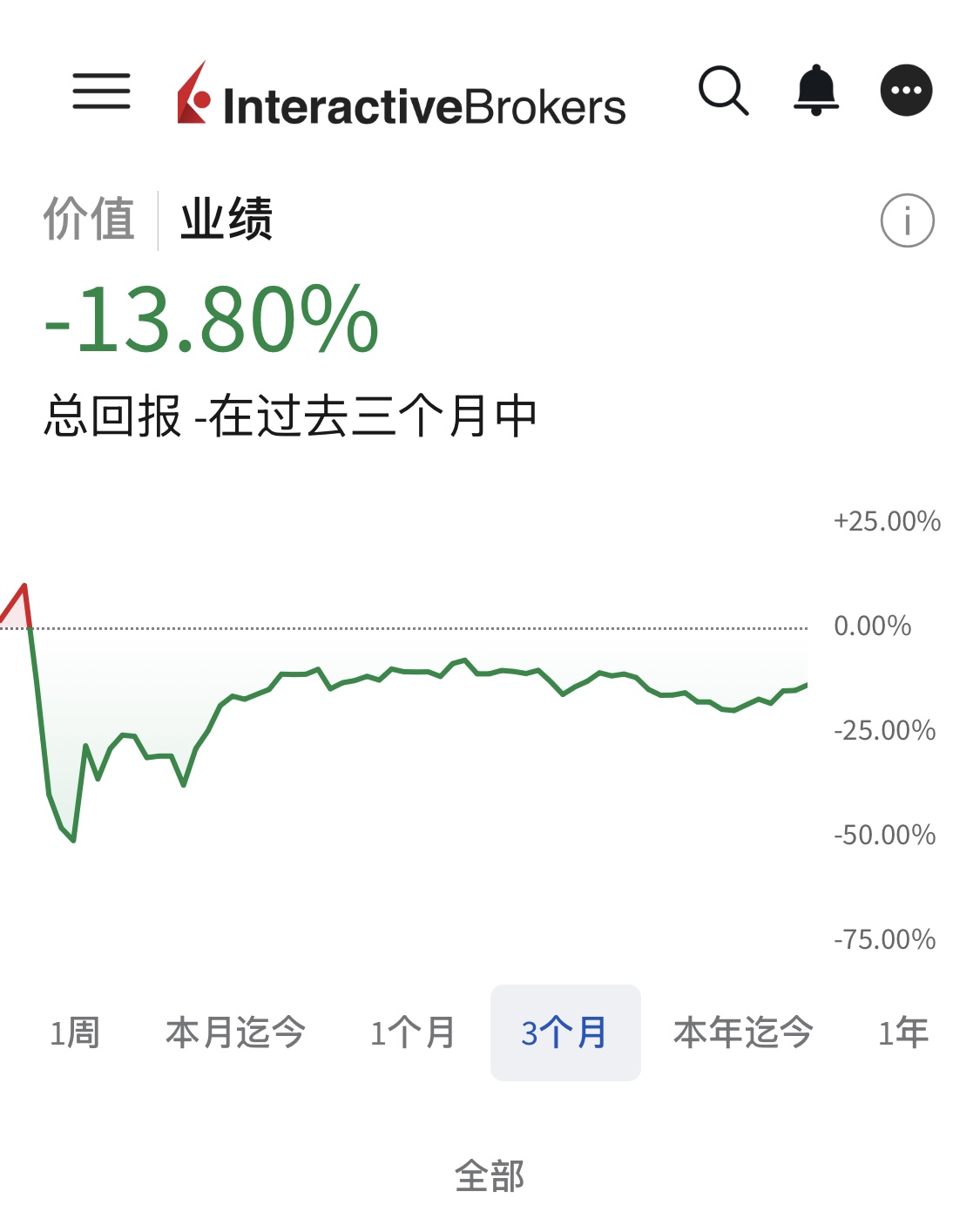Choose the 3个月 range

(x=565, y=1033)
